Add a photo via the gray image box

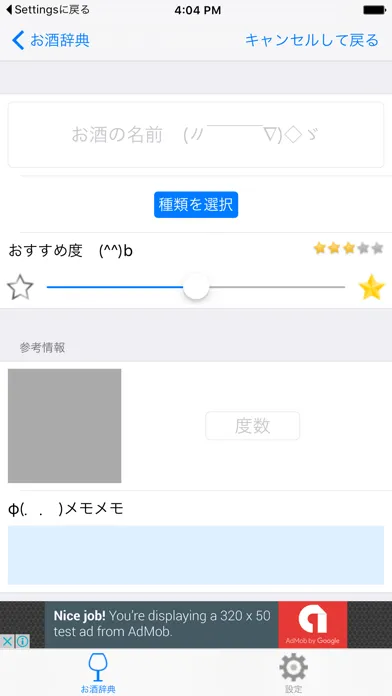64,426
